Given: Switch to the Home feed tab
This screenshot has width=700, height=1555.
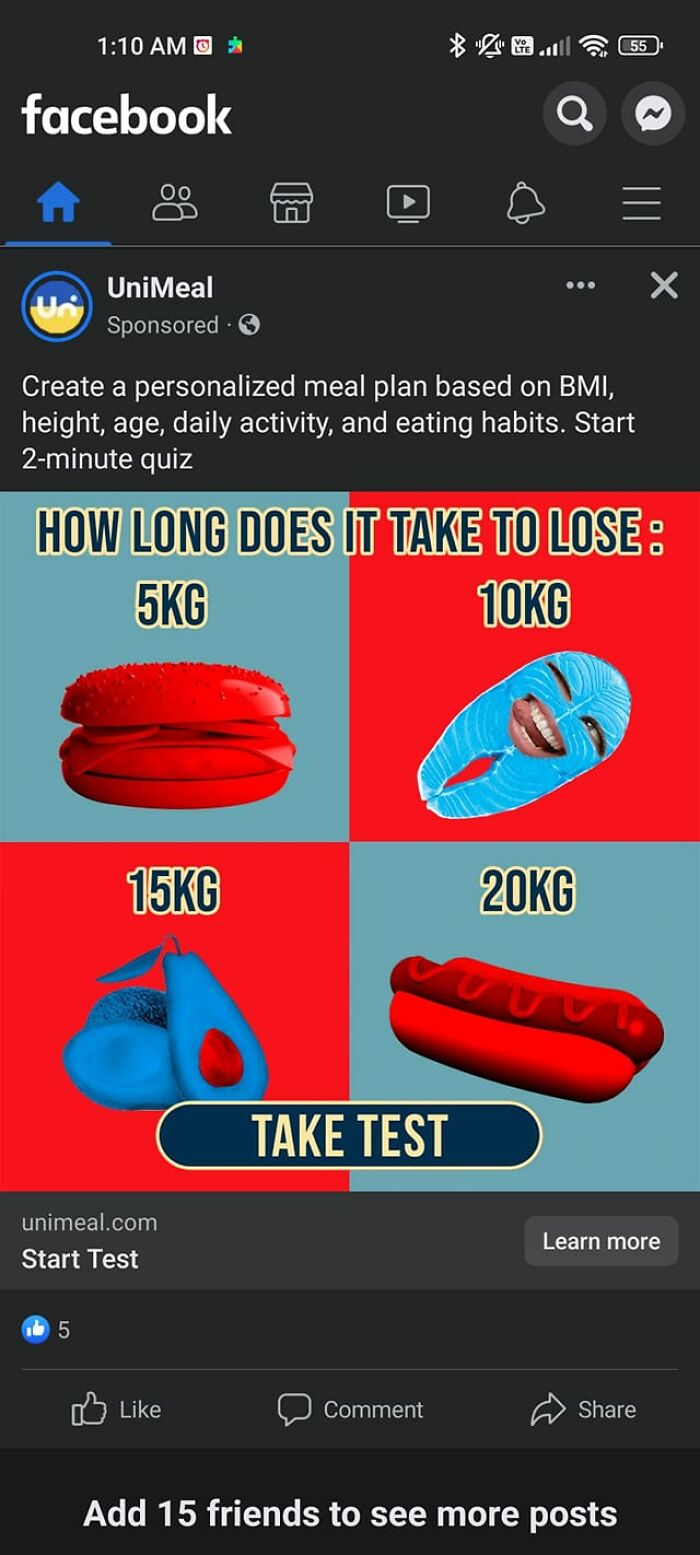Looking at the screenshot, I should click(58, 203).
